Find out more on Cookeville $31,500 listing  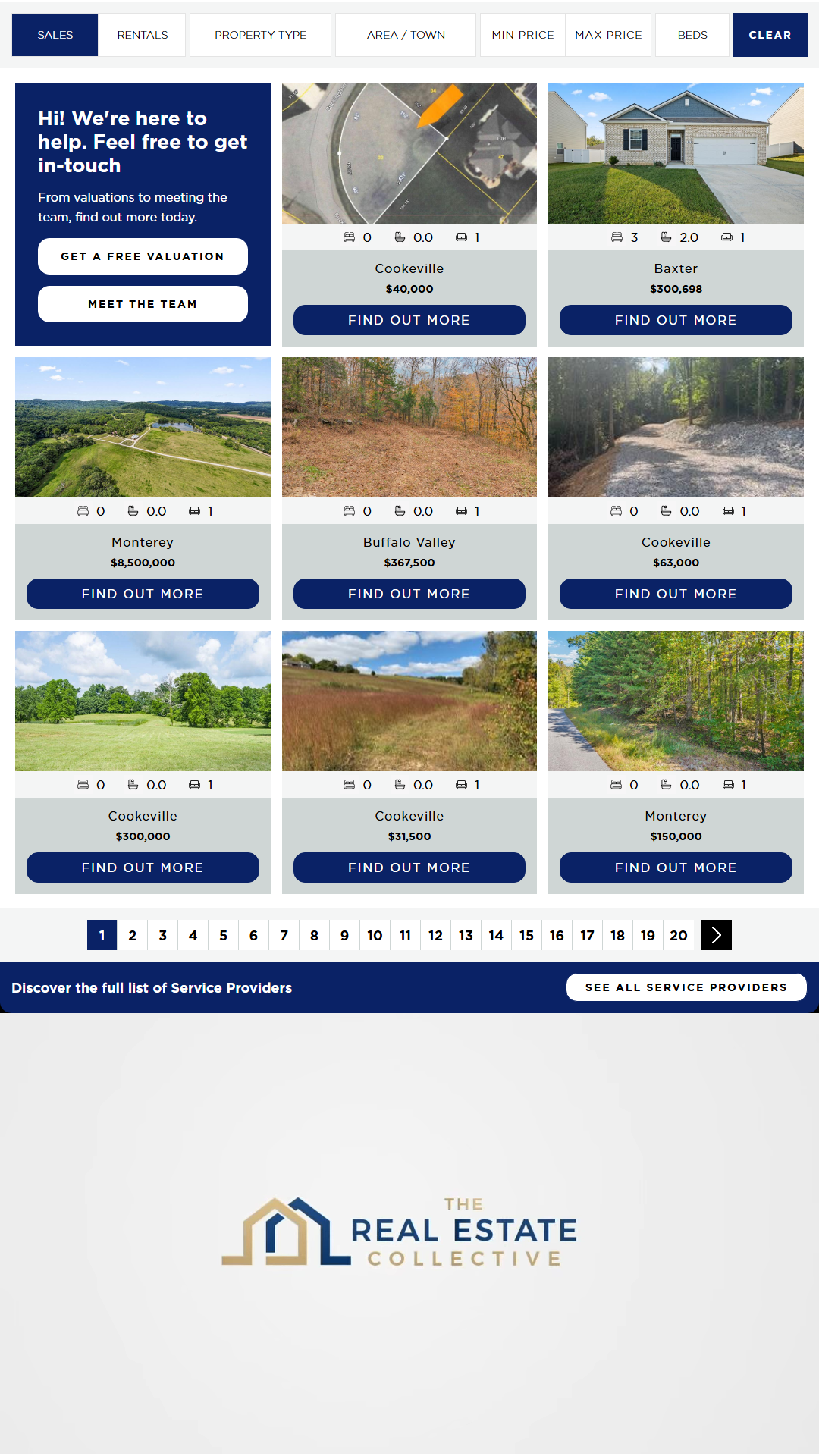pyautogui.click(x=409, y=868)
